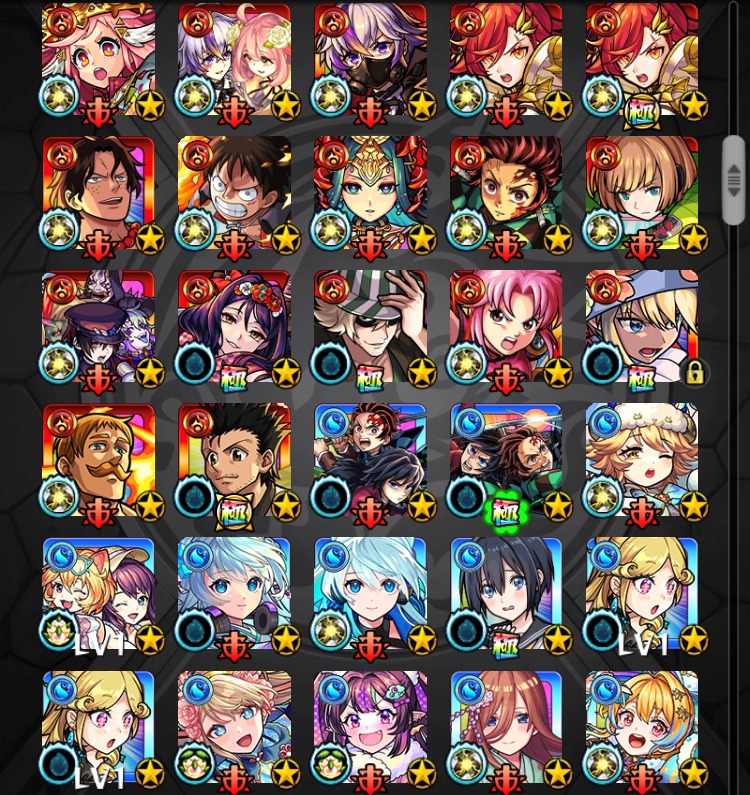Tap the vertical scrollbar handle
Screen dimensions: 750x795
(733, 180)
